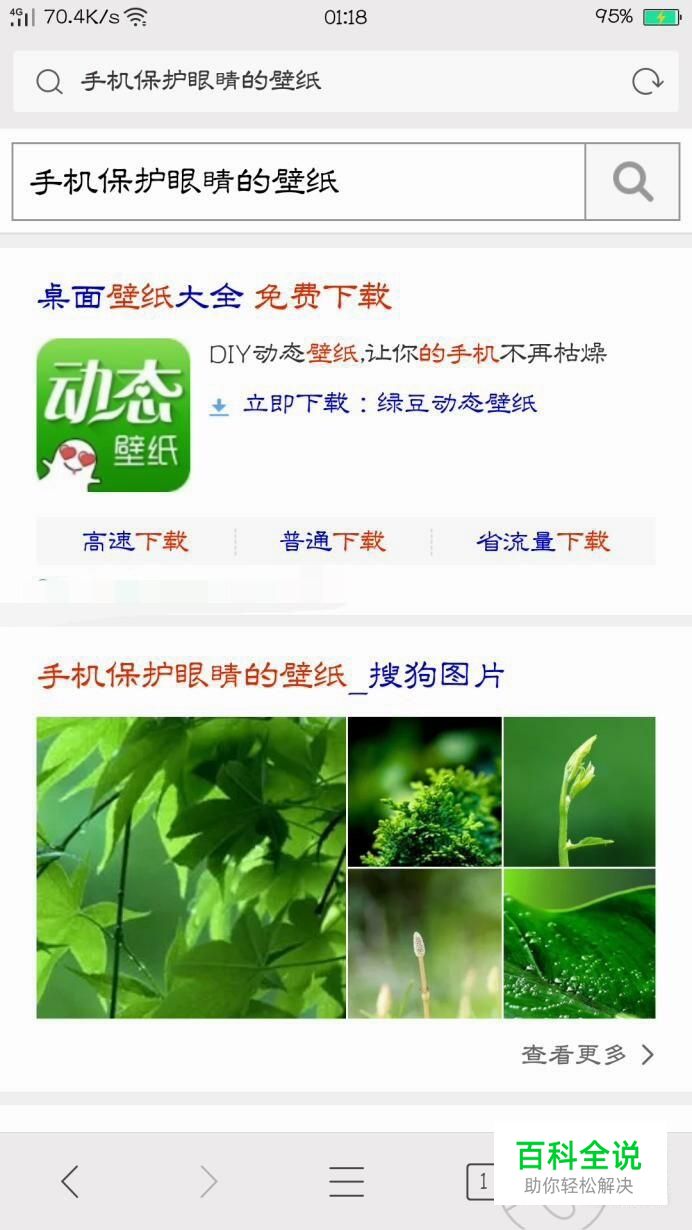Choose 普通下载 option

(332, 541)
